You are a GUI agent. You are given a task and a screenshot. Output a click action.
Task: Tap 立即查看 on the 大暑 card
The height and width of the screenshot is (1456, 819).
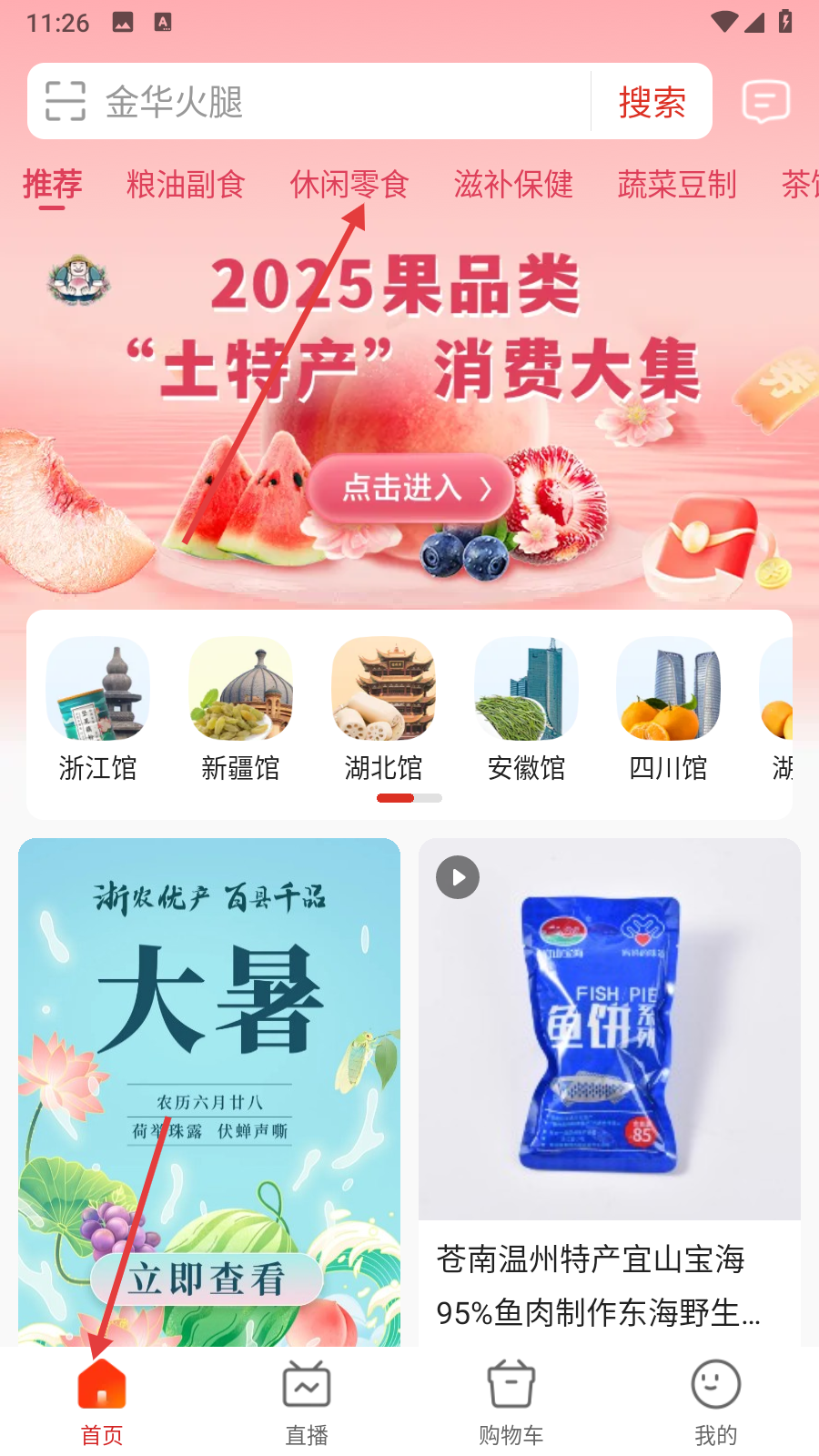207,1279
